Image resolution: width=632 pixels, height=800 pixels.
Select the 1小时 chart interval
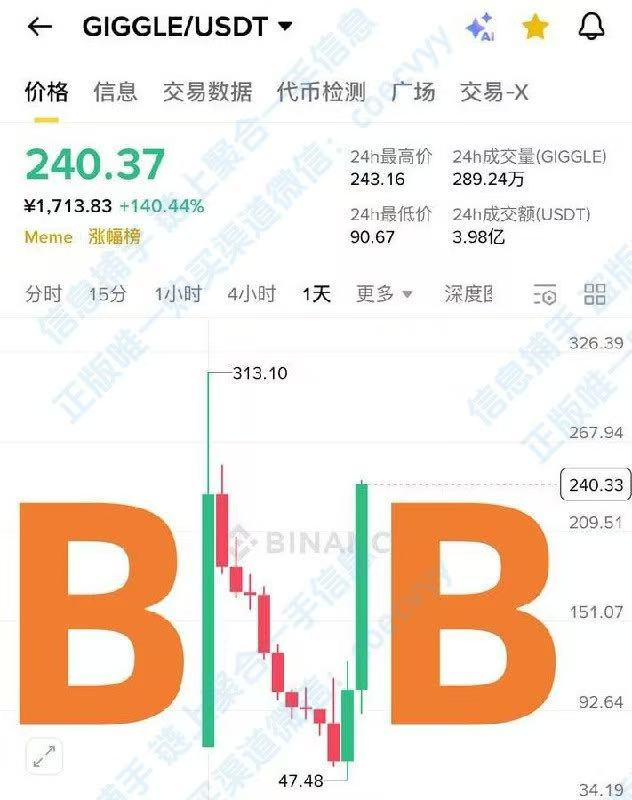[x=178, y=294]
